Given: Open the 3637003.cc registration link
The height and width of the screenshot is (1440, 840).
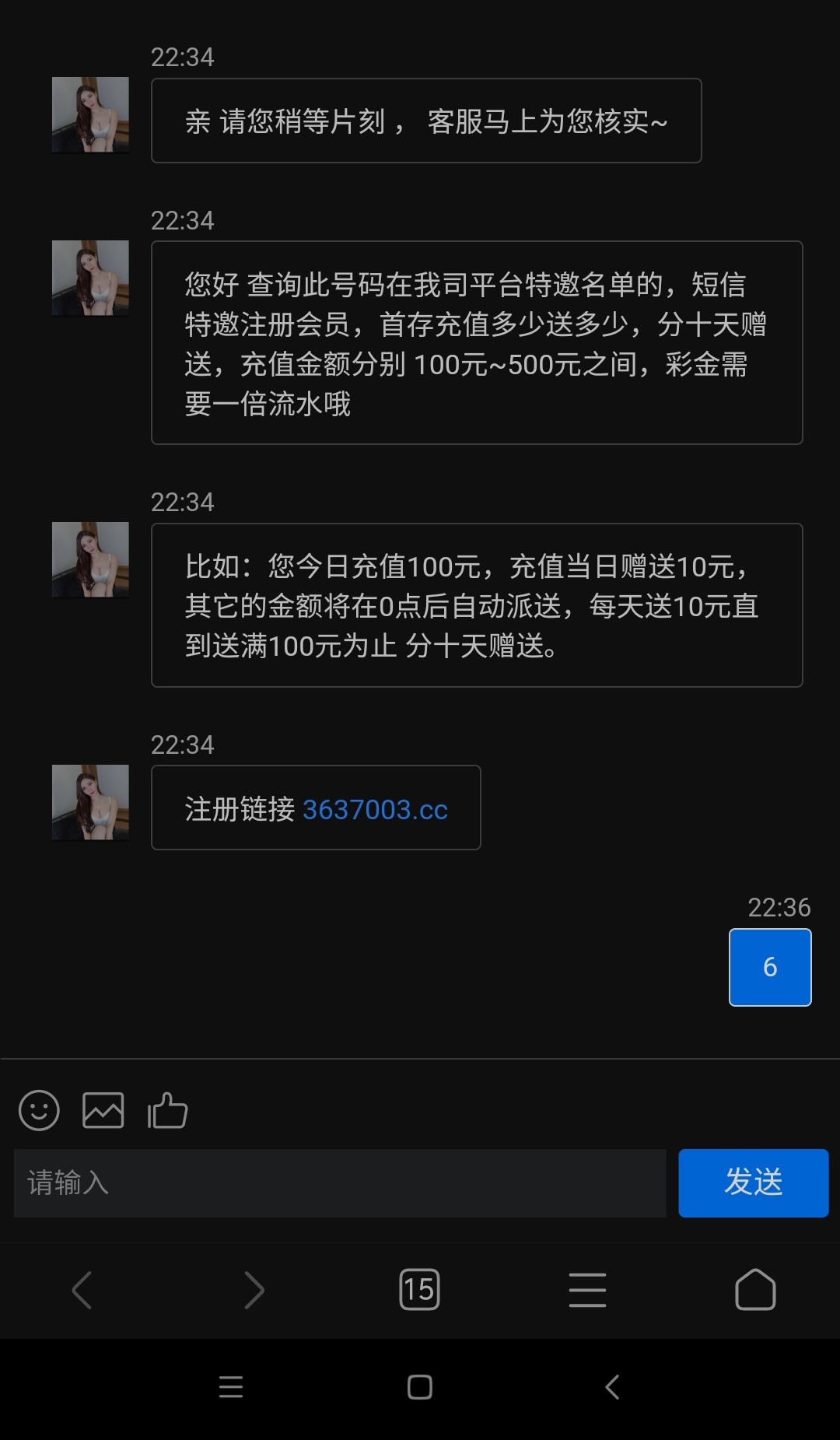Looking at the screenshot, I should (375, 810).
